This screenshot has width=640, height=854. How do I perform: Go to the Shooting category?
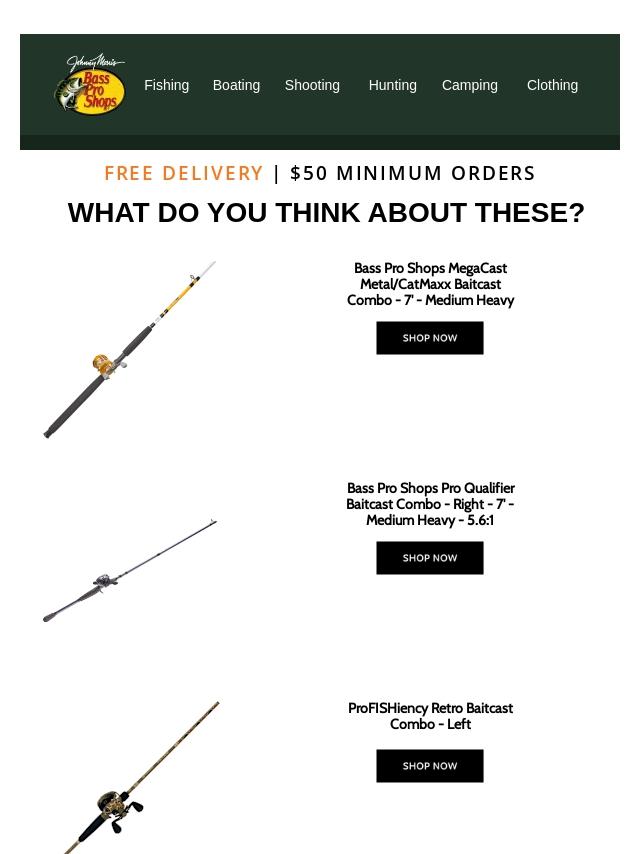tap(312, 85)
